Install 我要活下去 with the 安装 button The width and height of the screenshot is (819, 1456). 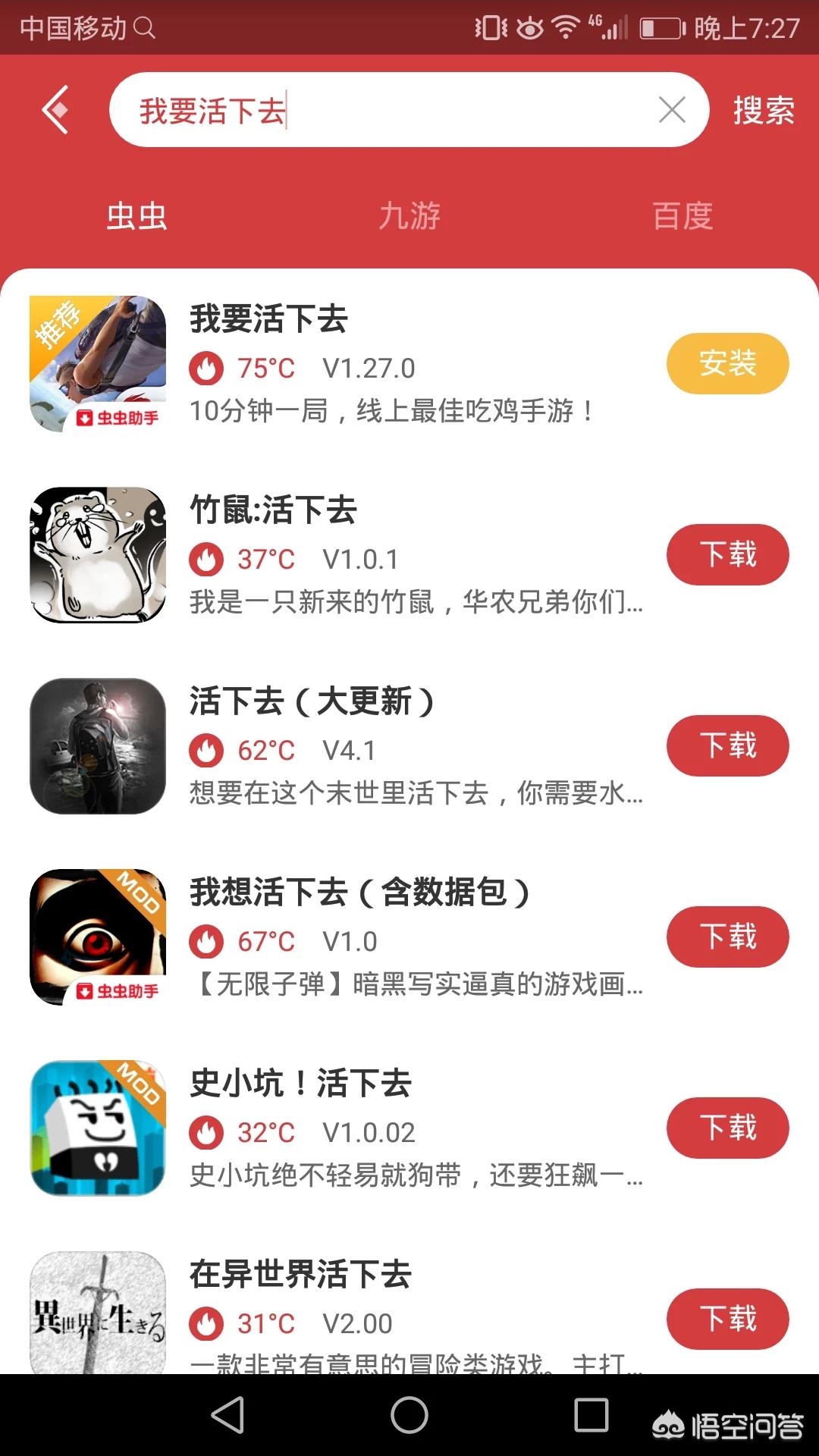727,363
